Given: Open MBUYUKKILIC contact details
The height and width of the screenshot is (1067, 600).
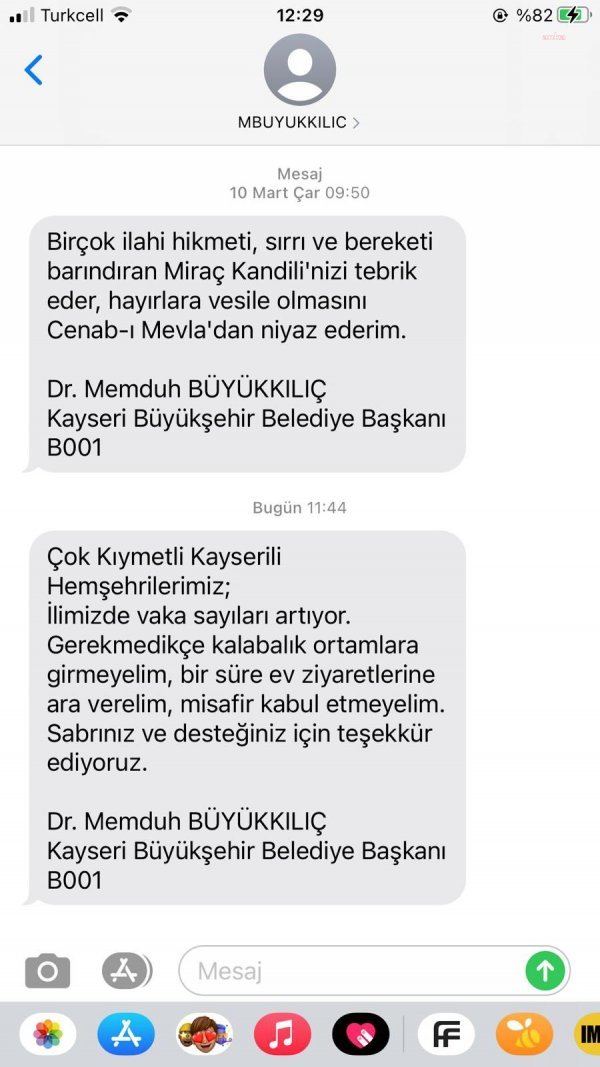Looking at the screenshot, I should click(x=299, y=122).
